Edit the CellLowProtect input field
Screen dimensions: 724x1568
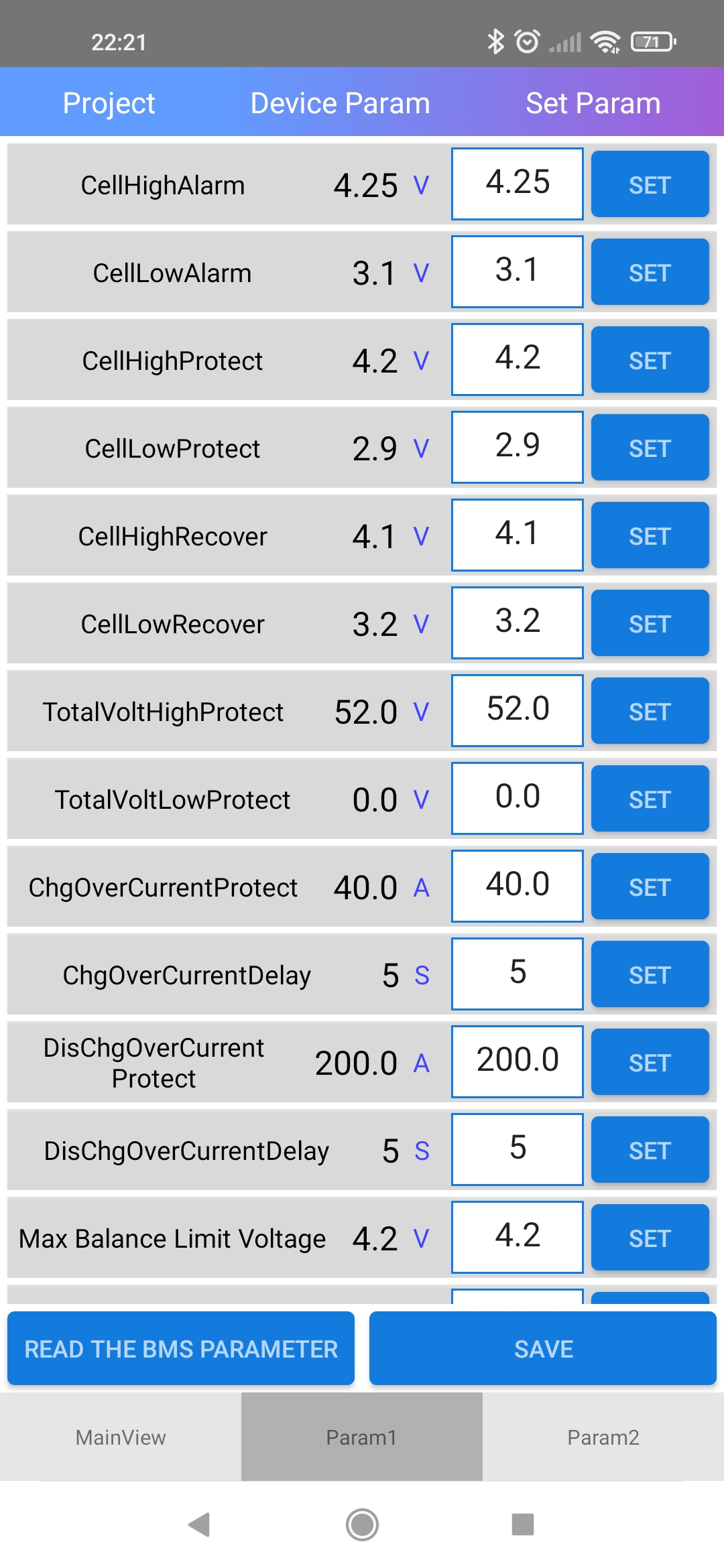517,447
